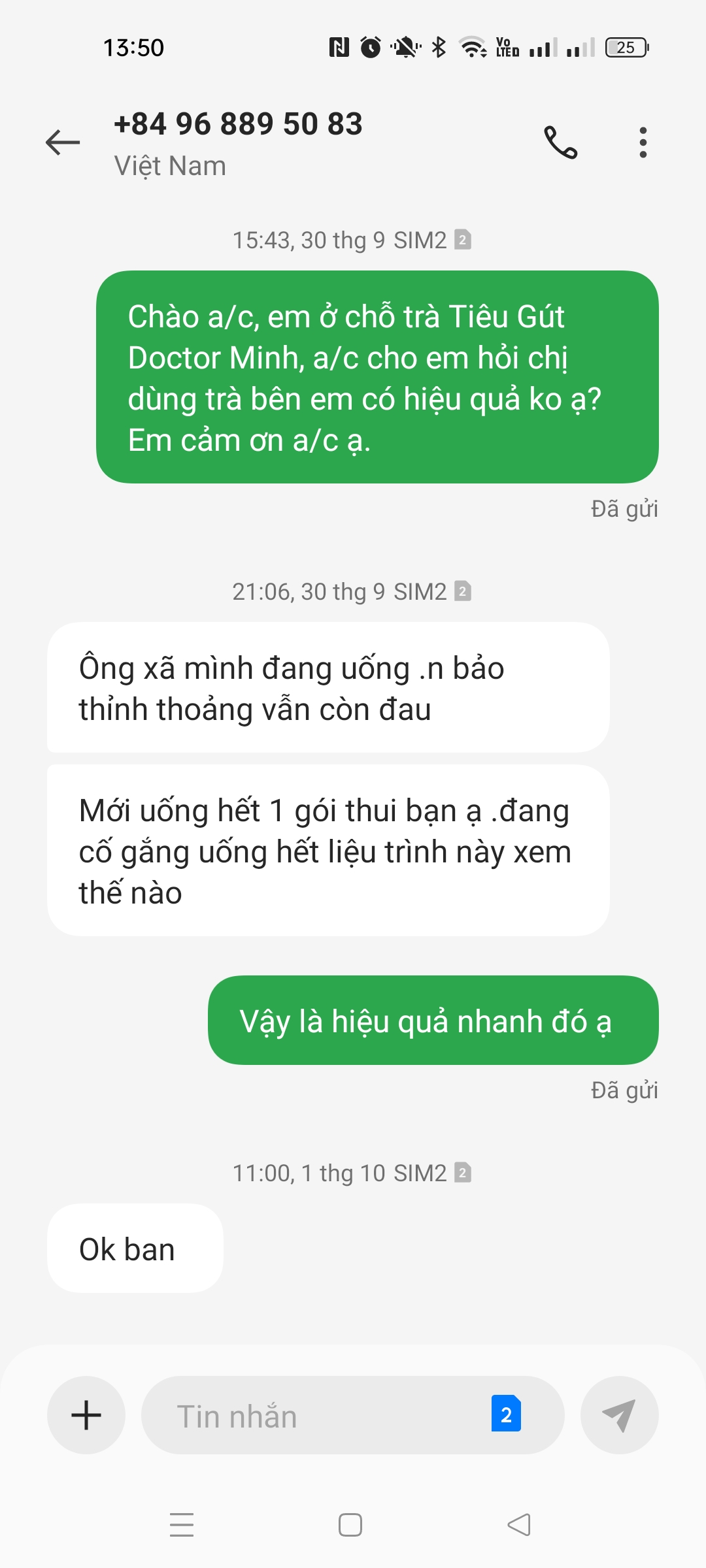Go back to the message list
This screenshot has height=1568, width=706.
[63, 142]
